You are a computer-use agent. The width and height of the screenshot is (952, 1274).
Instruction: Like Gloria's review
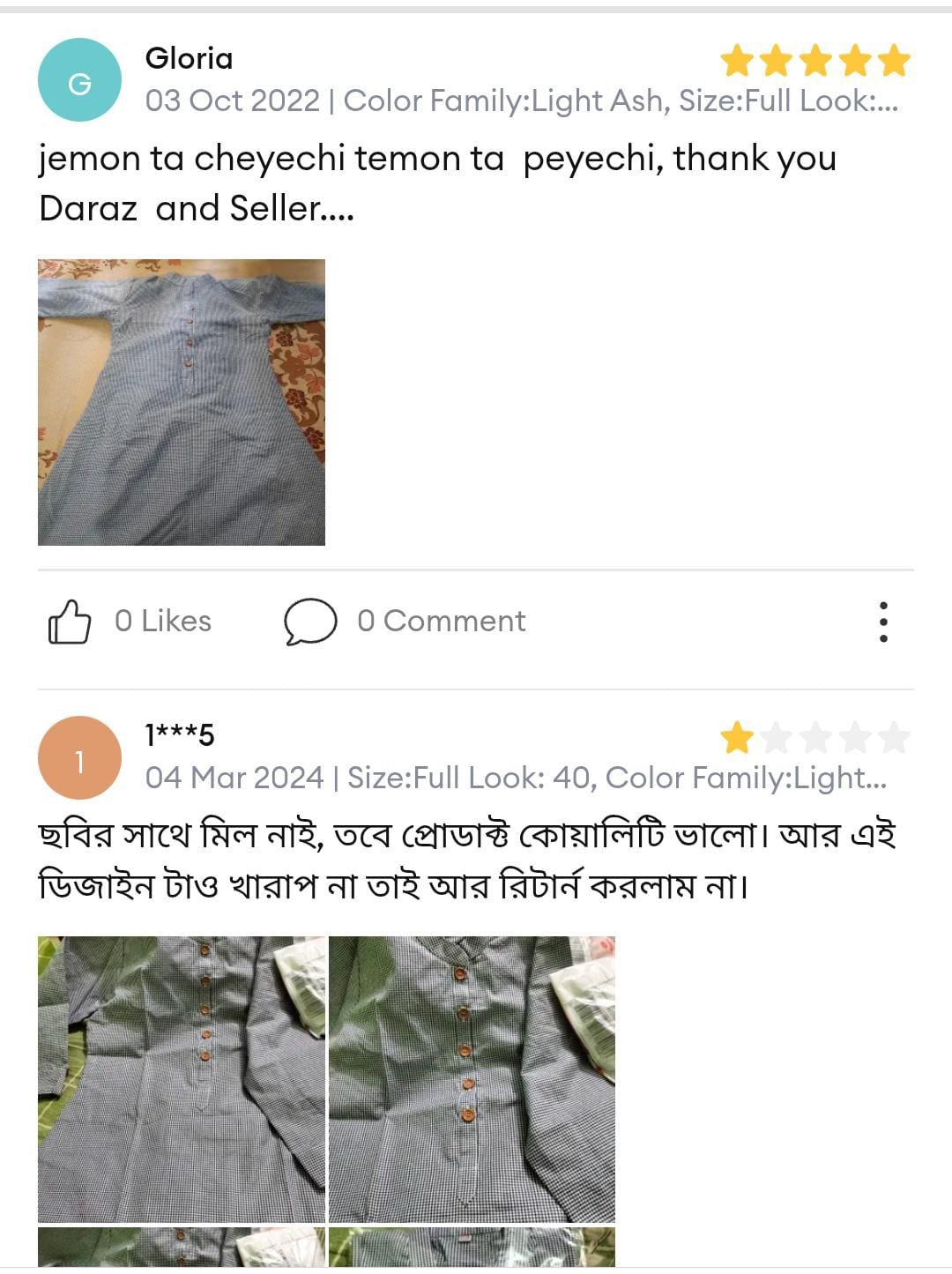71,622
